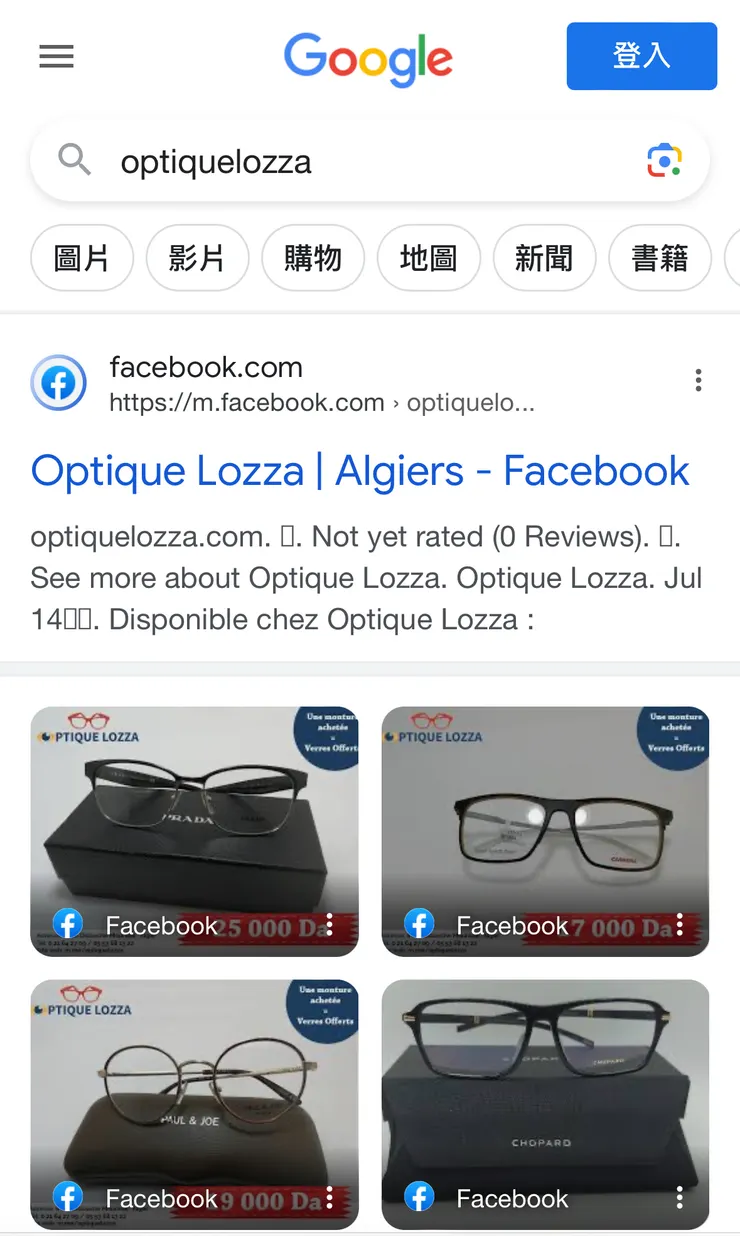
Task: Open overflow menu on the Prada image
Action: click(329, 926)
